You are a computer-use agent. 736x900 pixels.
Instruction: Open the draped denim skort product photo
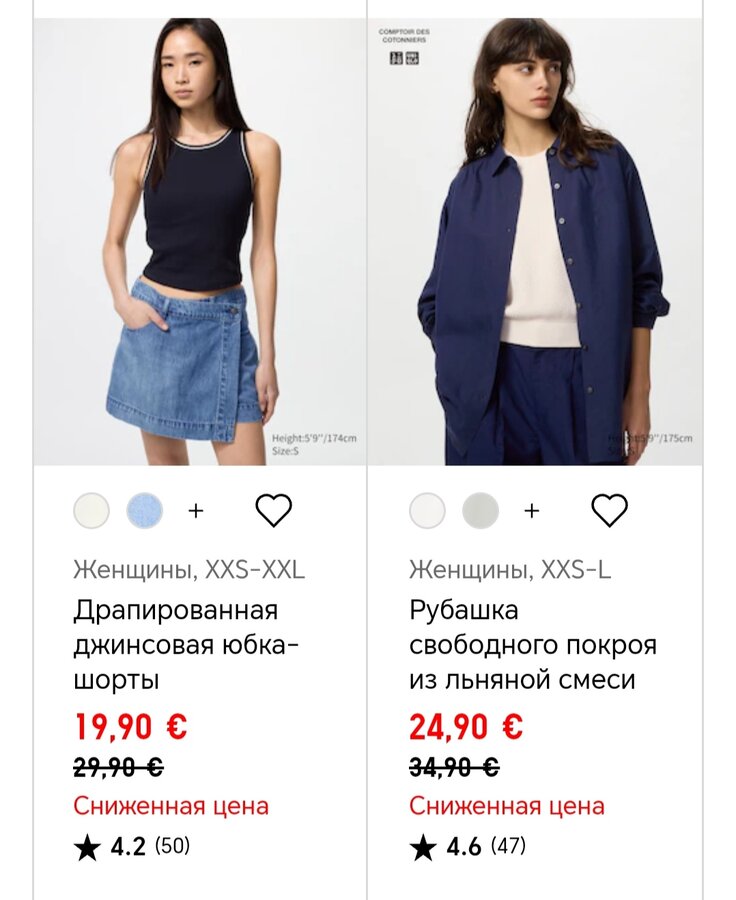pyautogui.click(x=200, y=240)
